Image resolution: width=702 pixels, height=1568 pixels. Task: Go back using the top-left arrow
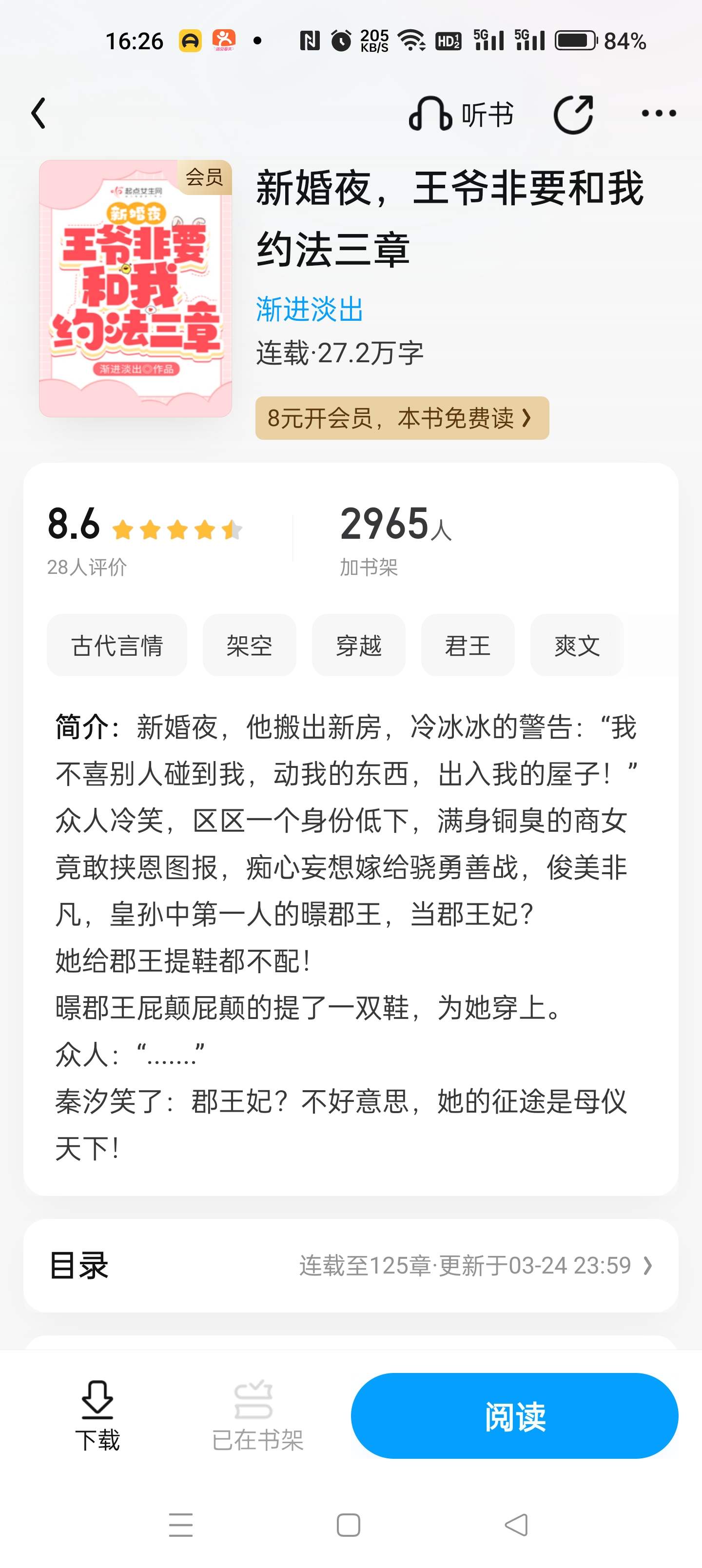(39, 113)
